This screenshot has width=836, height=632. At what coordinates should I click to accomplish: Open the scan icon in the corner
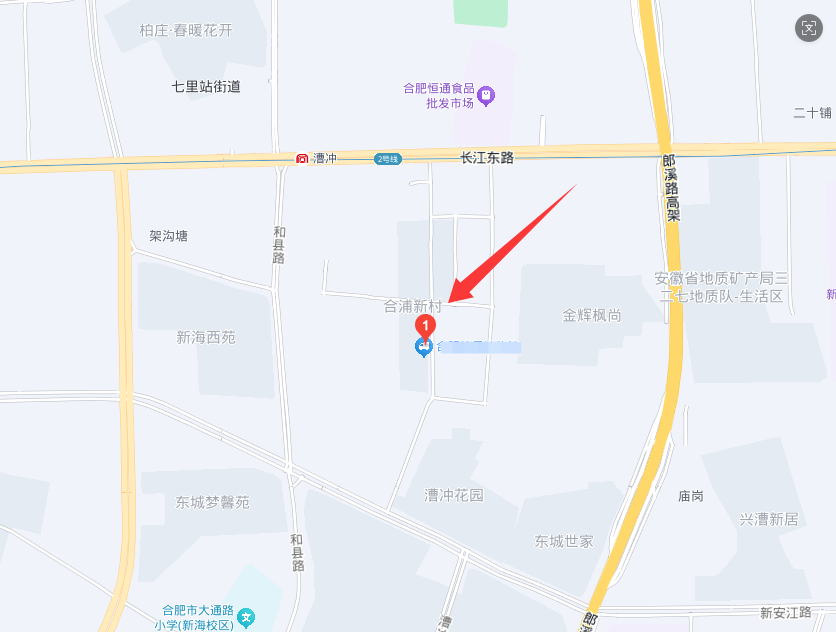pyautogui.click(x=808, y=28)
